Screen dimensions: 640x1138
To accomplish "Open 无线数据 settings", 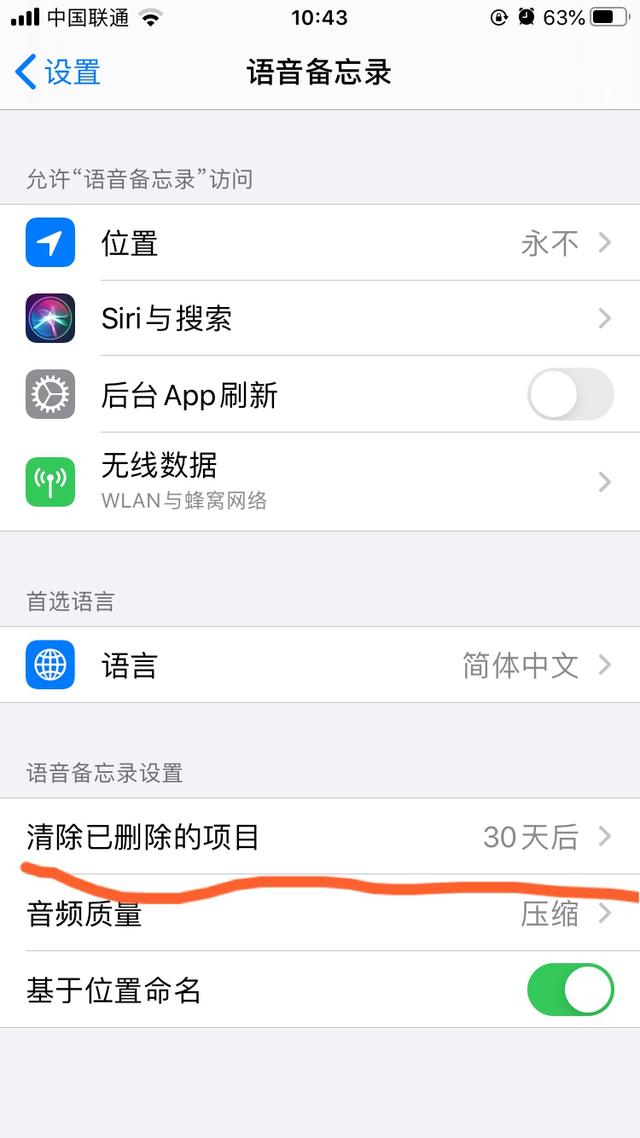I will click(x=320, y=480).
